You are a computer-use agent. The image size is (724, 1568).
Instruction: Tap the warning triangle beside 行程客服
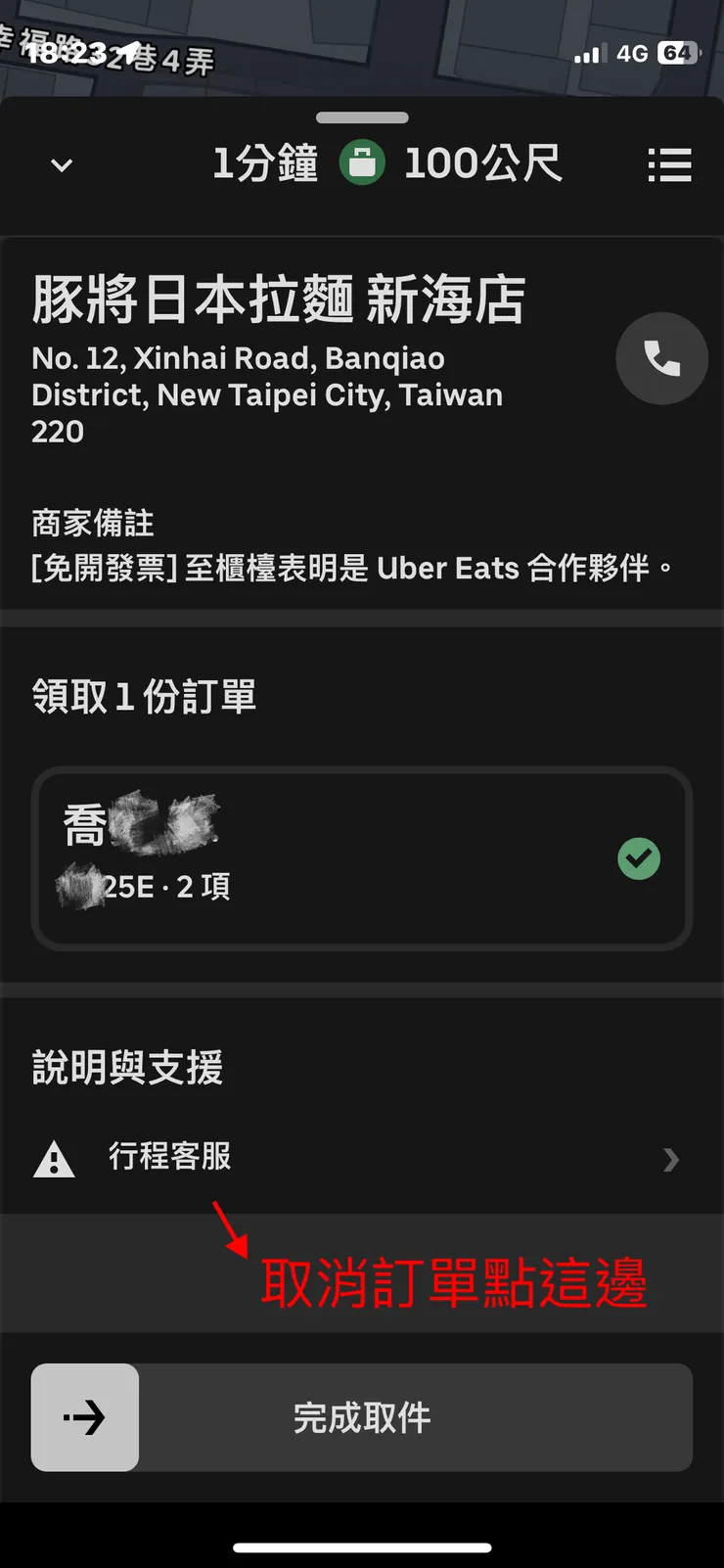(x=54, y=1159)
